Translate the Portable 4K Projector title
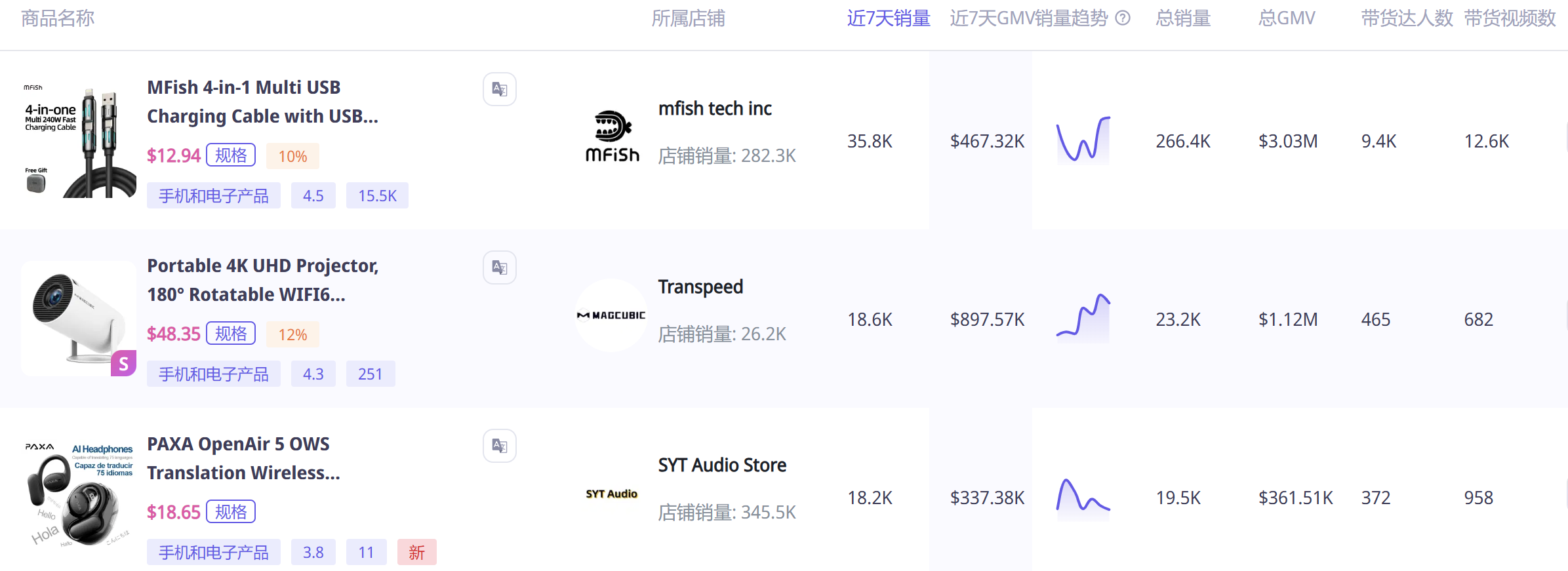Image resolution: width=1568 pixels, height=571 pixels. pos(499,267)
